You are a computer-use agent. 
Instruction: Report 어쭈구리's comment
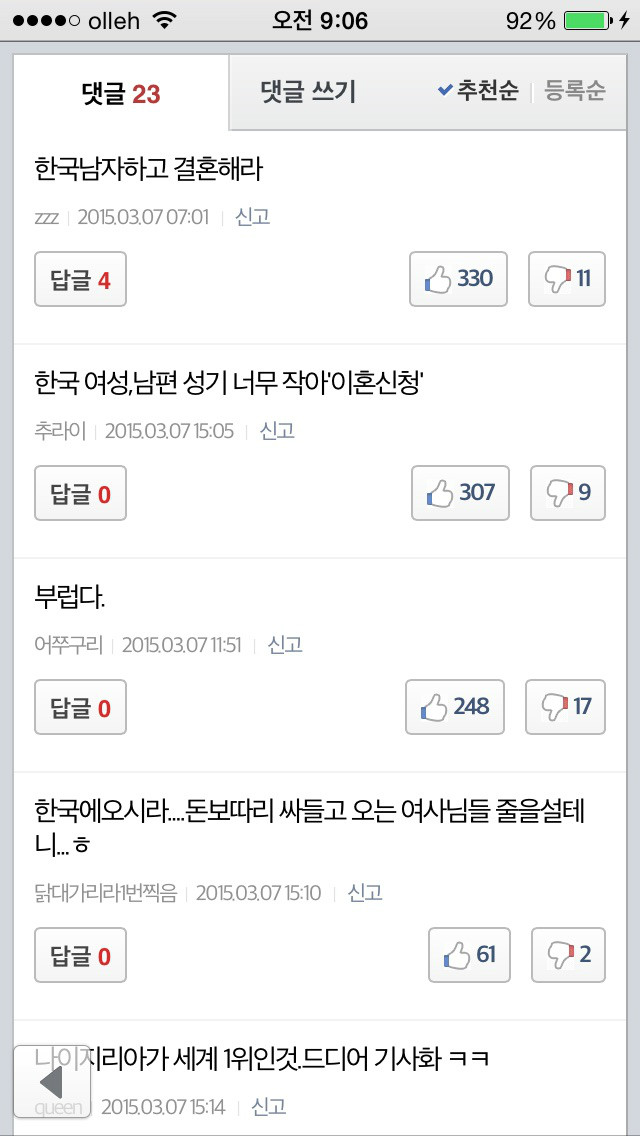285,645
